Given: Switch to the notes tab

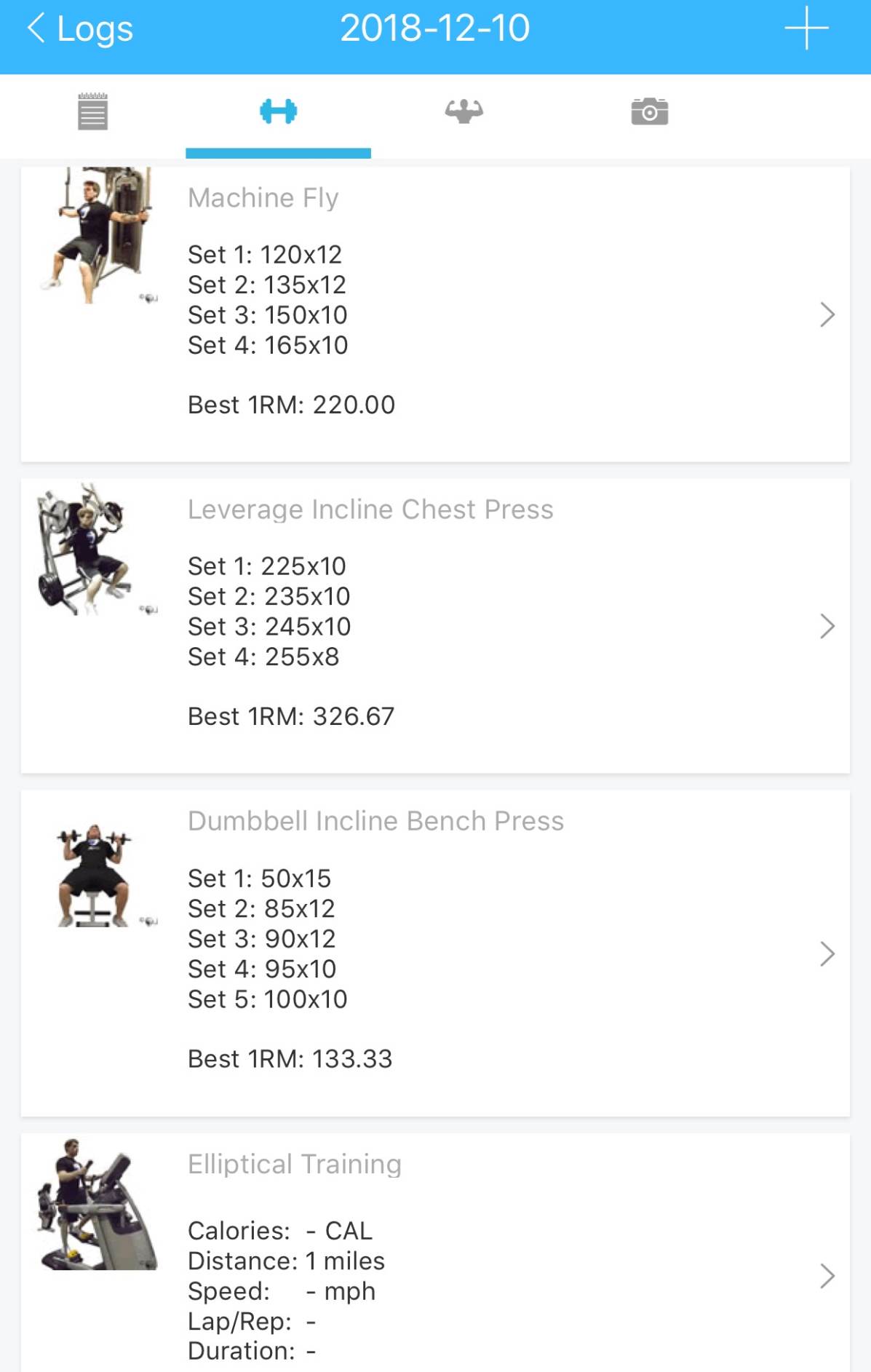Looking at the screenshot, I should pos(92,112).
